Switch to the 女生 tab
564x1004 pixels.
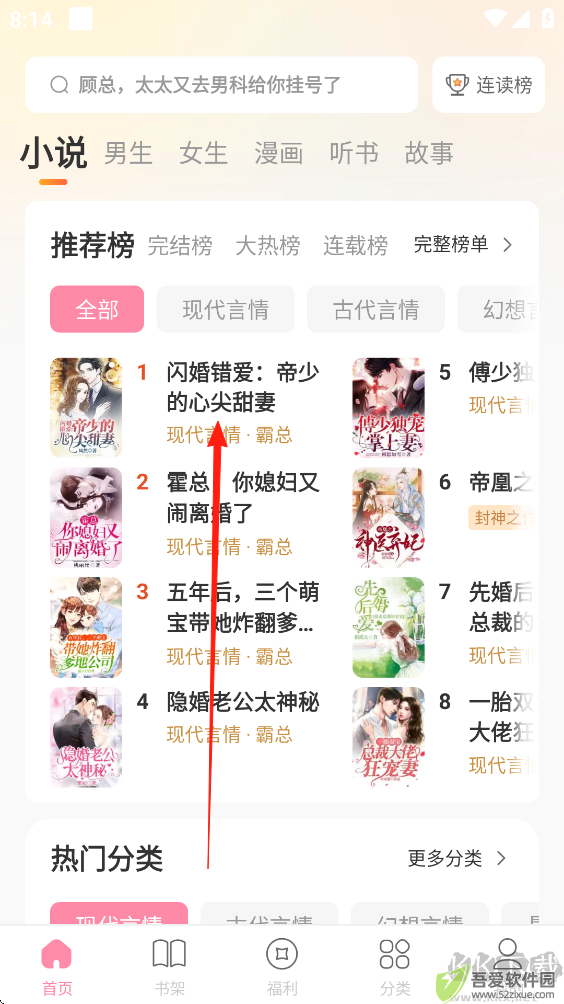pos(204,154)
